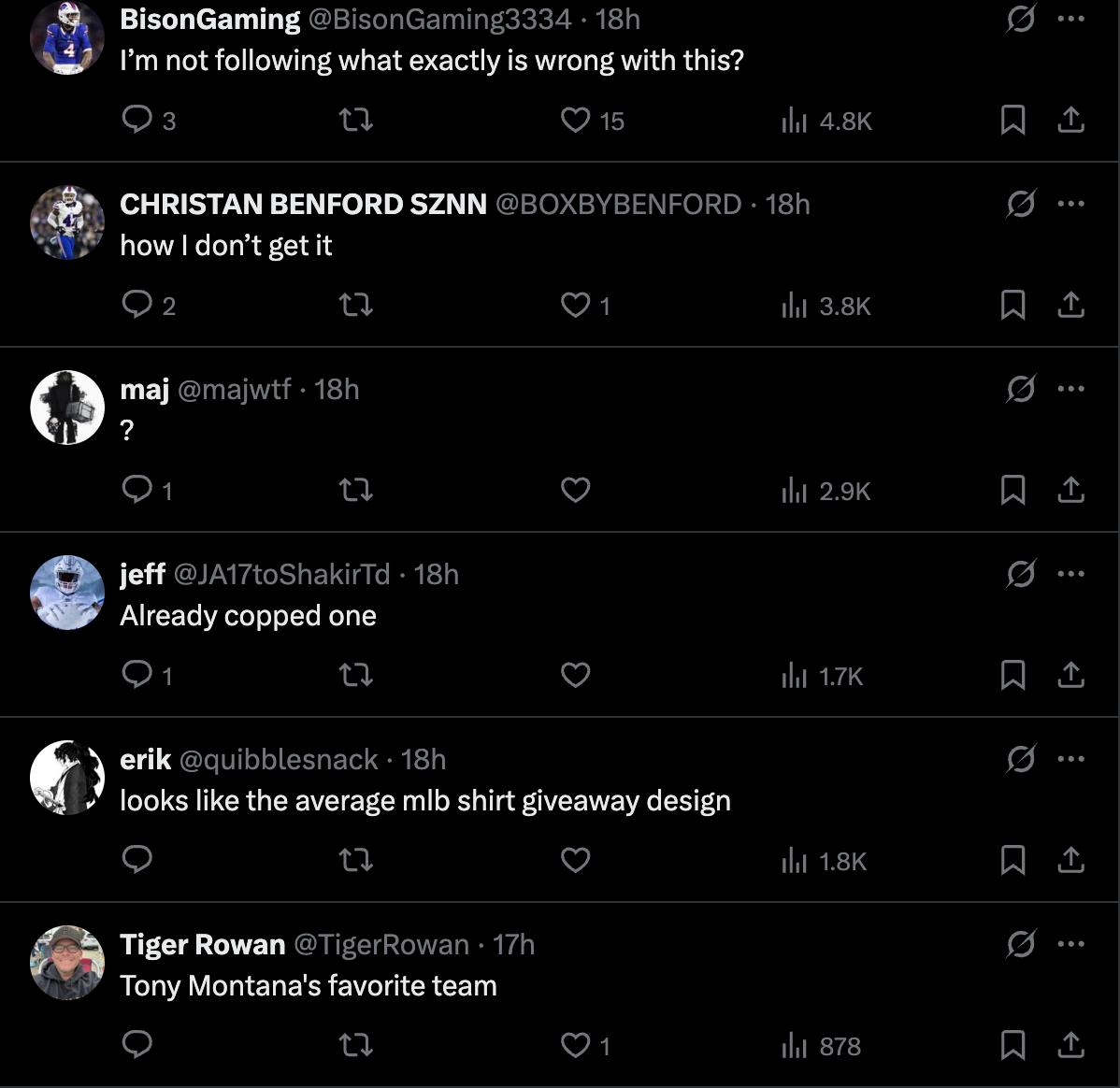
Task: Open more options on Tiger Rowan's reply
Action: tap(1070, 944)
